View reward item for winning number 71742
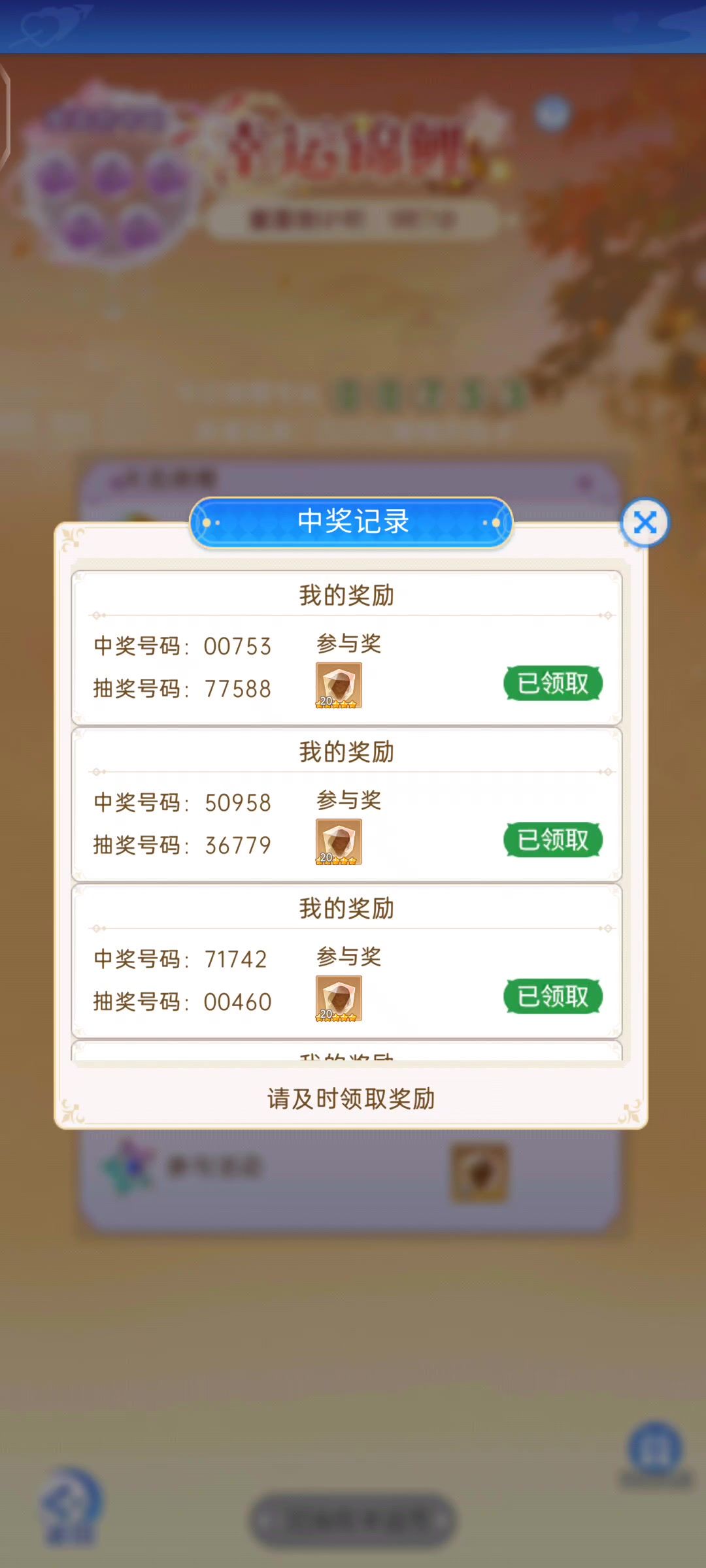This screenshot has height=1568, width=706. click(x=339, y=998)
